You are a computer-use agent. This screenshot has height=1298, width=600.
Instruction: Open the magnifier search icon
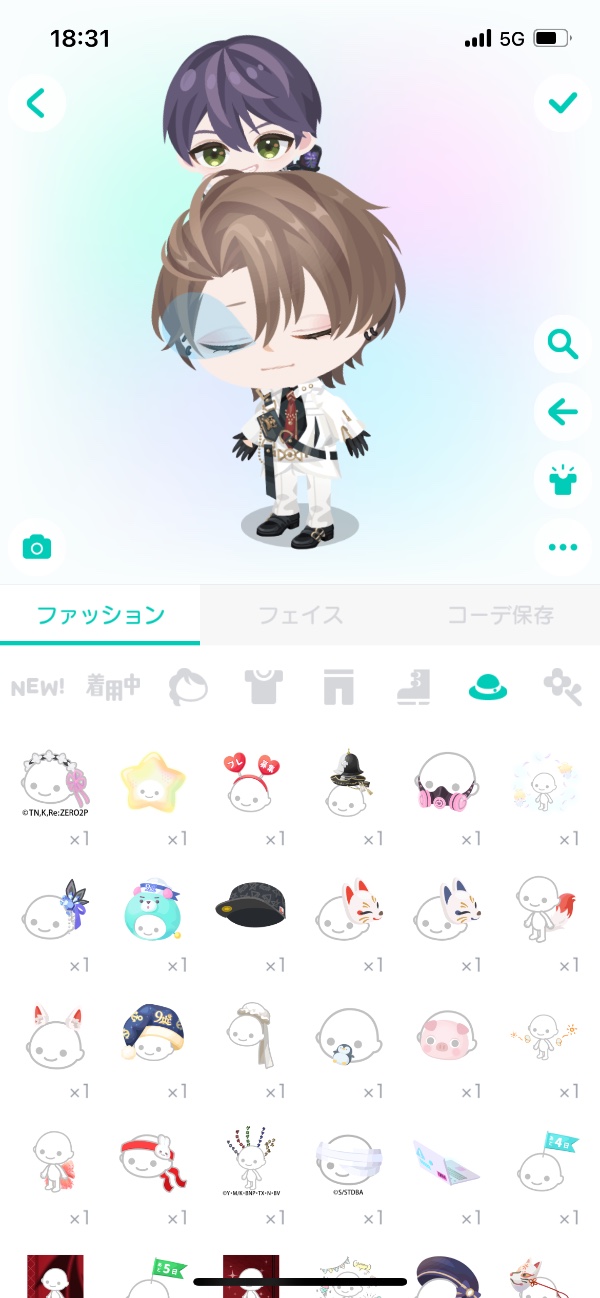pos(563,345)
